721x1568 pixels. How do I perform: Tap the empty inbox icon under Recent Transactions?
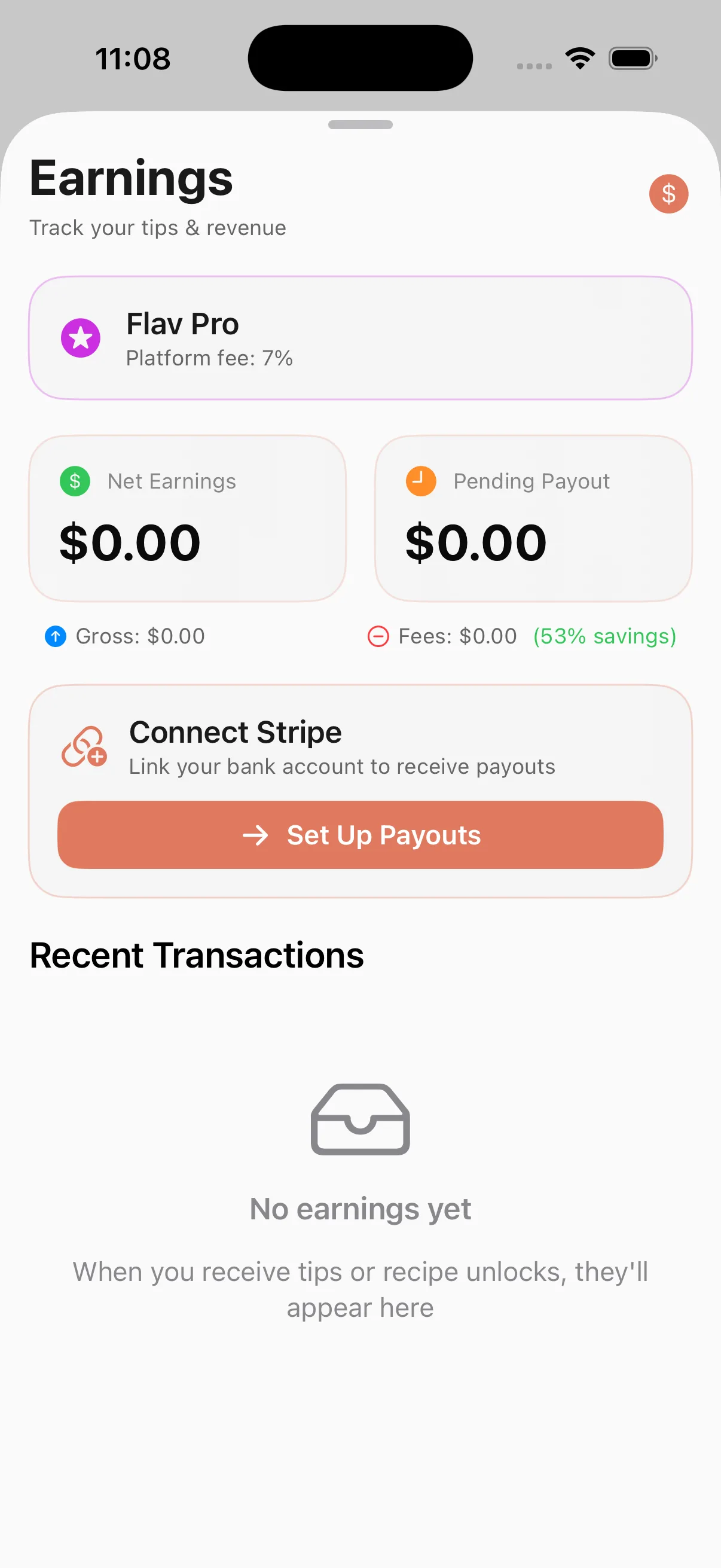click(x=360, y=1120)
